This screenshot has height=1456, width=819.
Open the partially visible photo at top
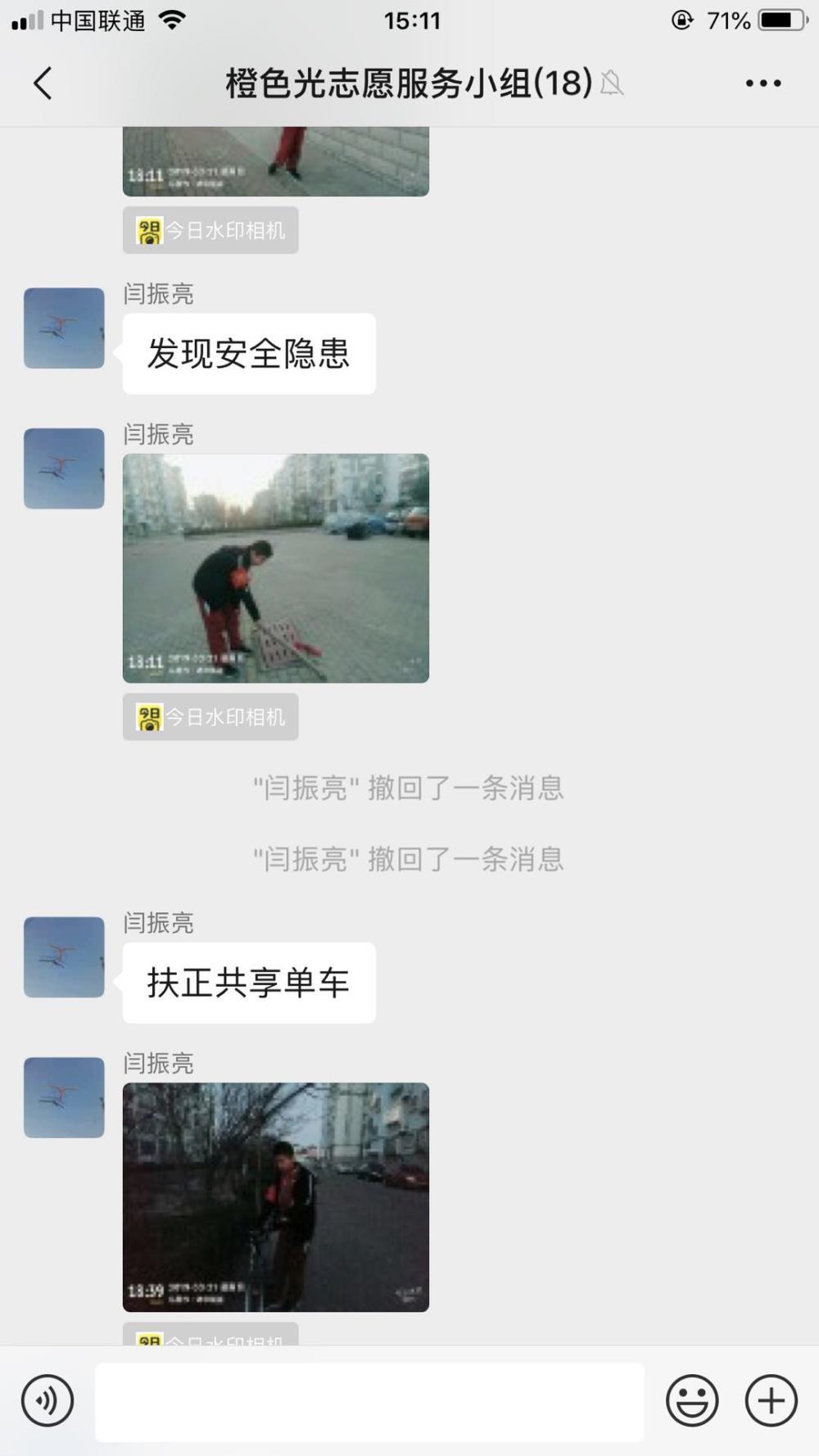tap(276, 161)
